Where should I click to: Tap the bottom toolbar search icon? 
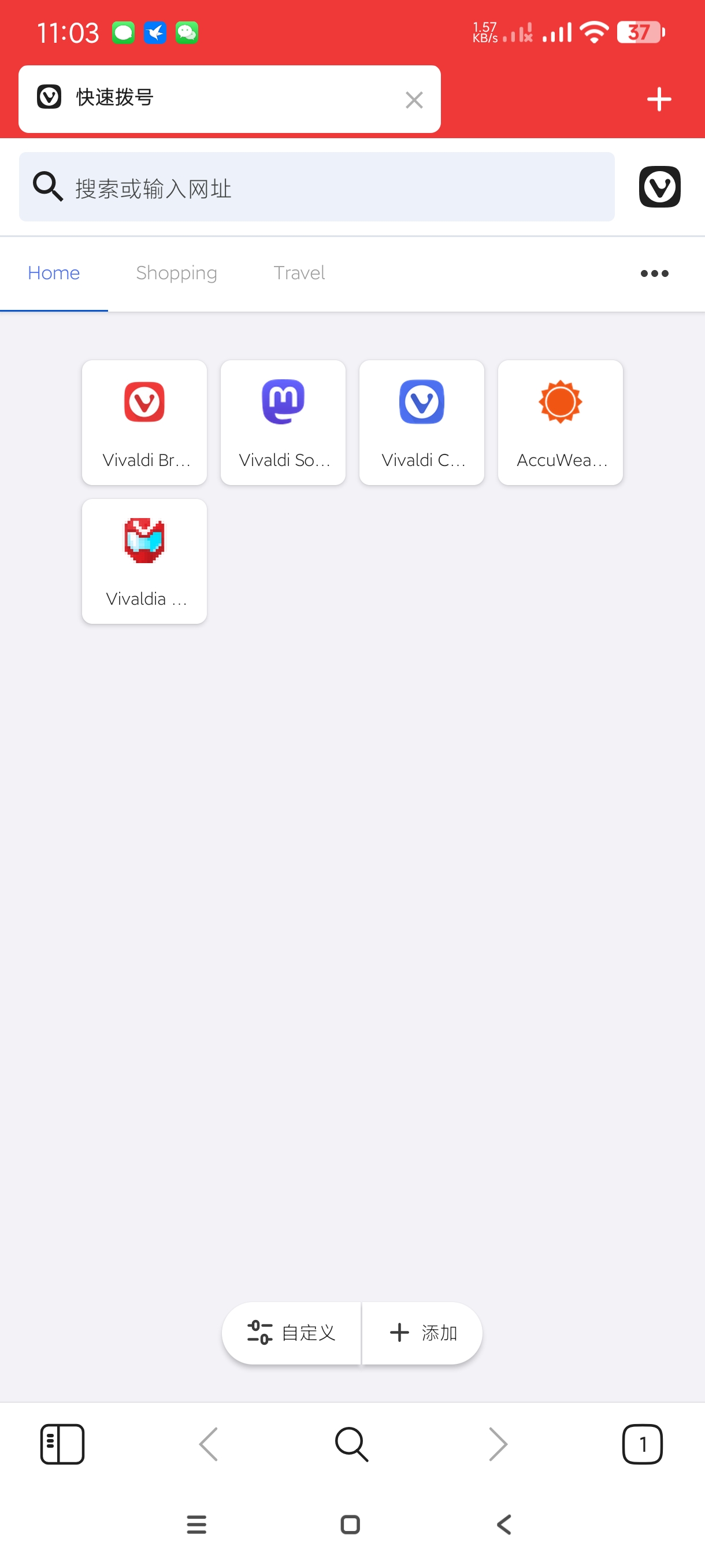click(351, 1444)
